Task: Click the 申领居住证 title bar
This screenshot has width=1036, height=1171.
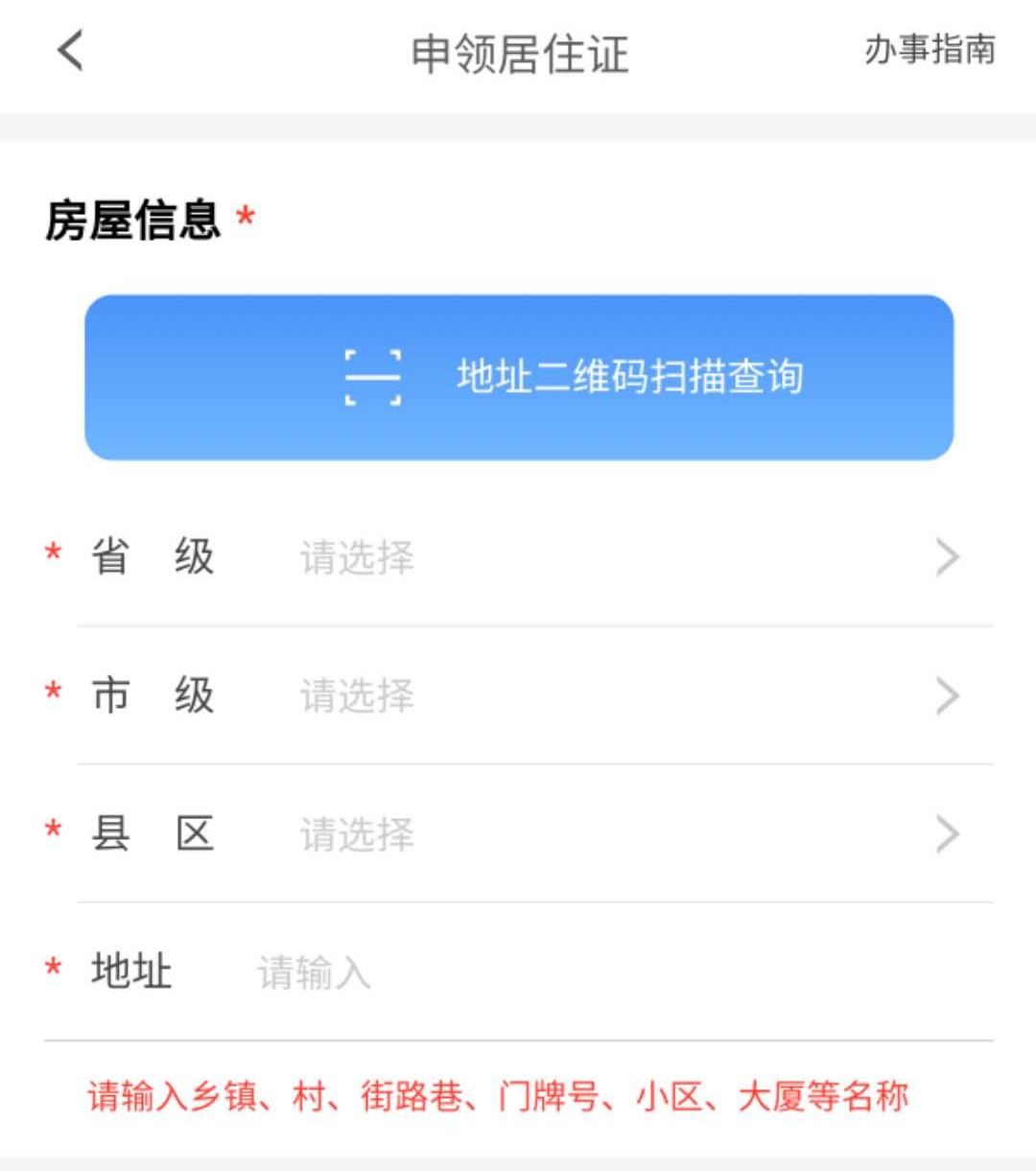Action: (518, 55)
